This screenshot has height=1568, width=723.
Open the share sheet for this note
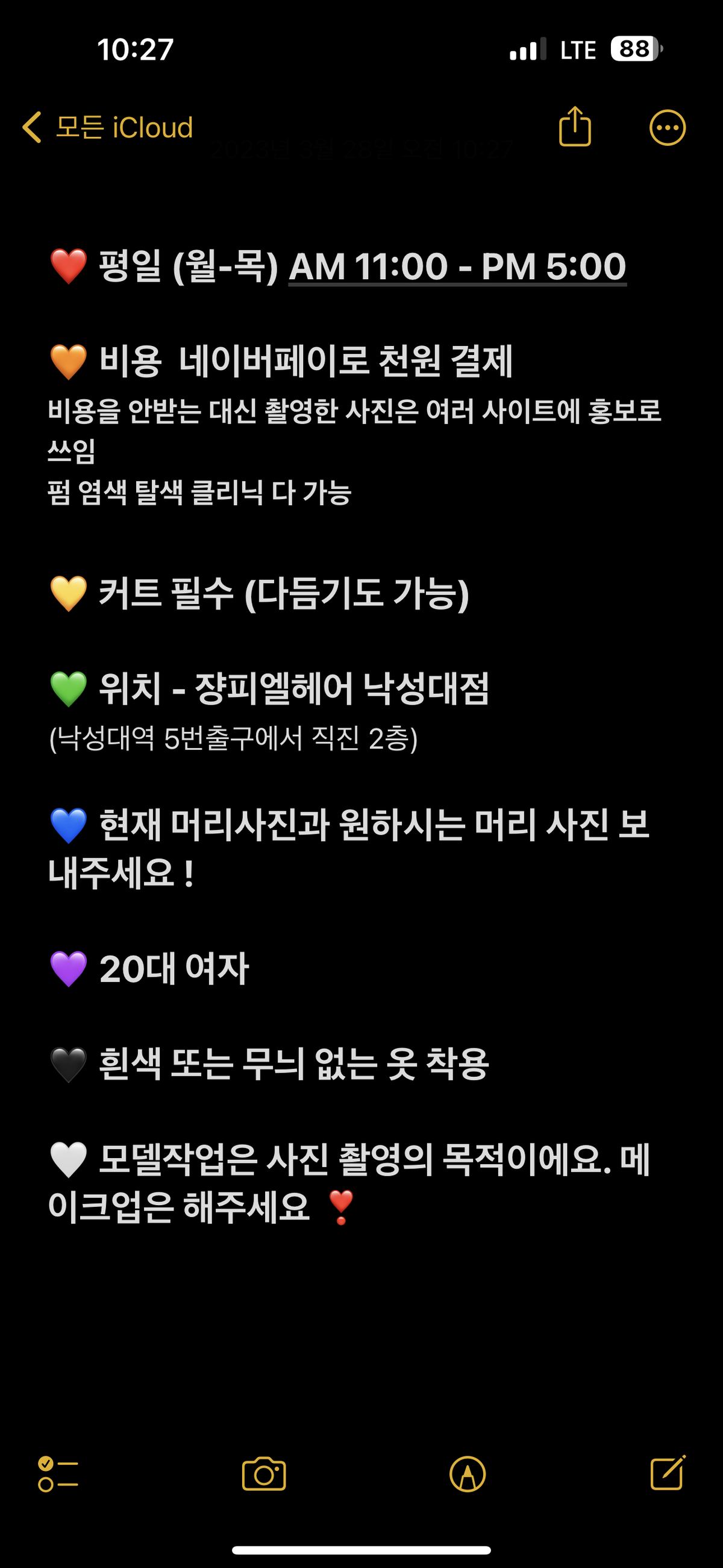pyautogui.click(x=575, y=127)
